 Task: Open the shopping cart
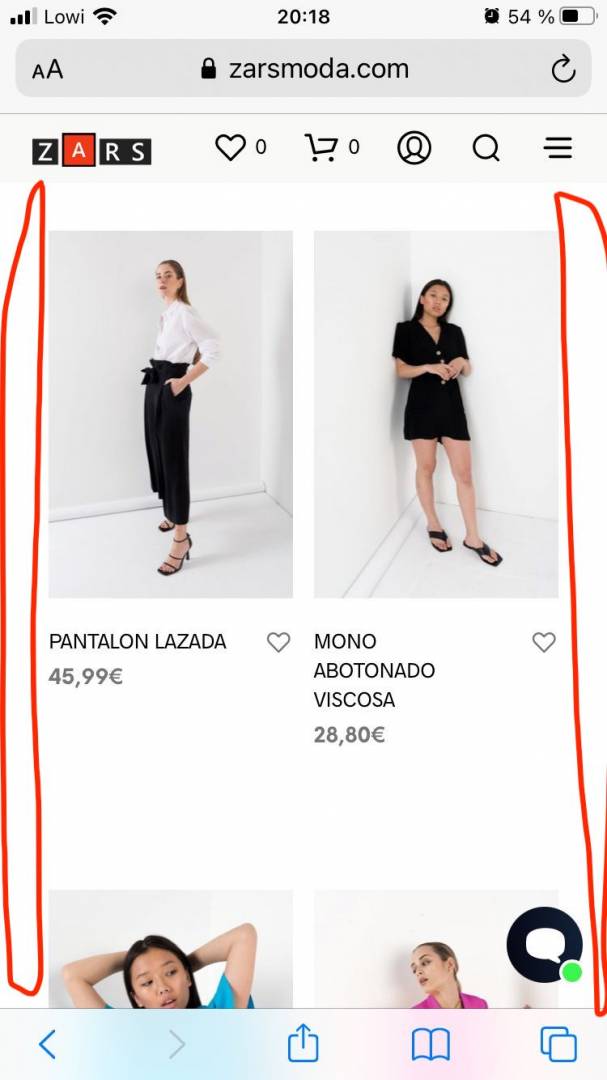(322, 147)
